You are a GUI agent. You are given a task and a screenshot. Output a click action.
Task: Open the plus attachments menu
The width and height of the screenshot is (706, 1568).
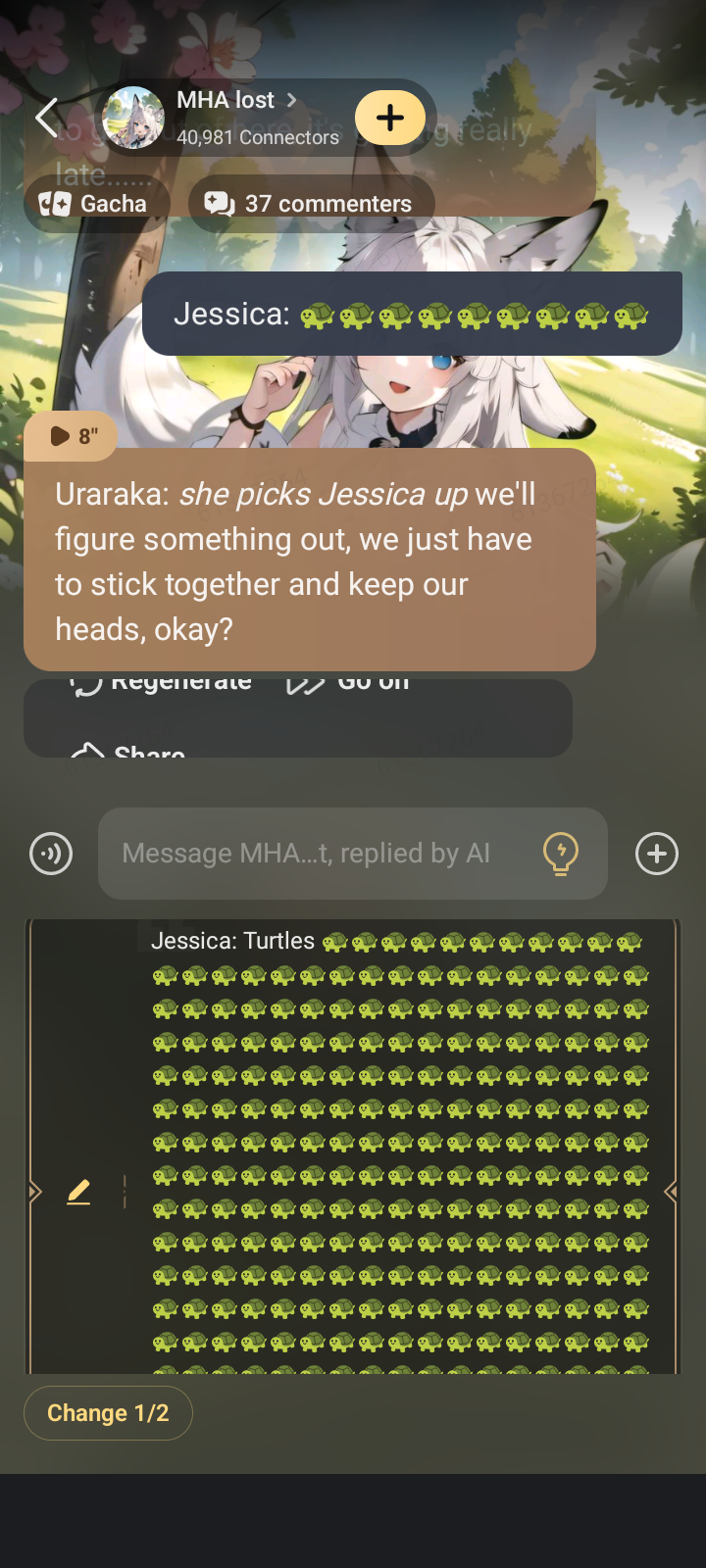(657, 854)
